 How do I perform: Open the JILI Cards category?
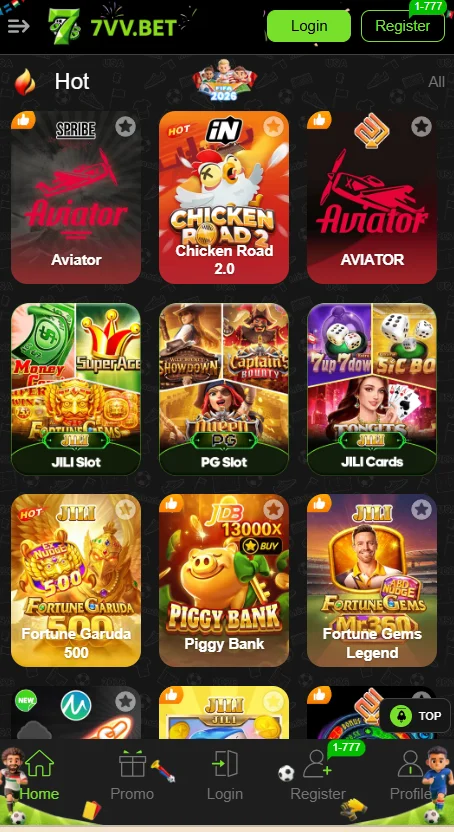(x=372, y=389)
